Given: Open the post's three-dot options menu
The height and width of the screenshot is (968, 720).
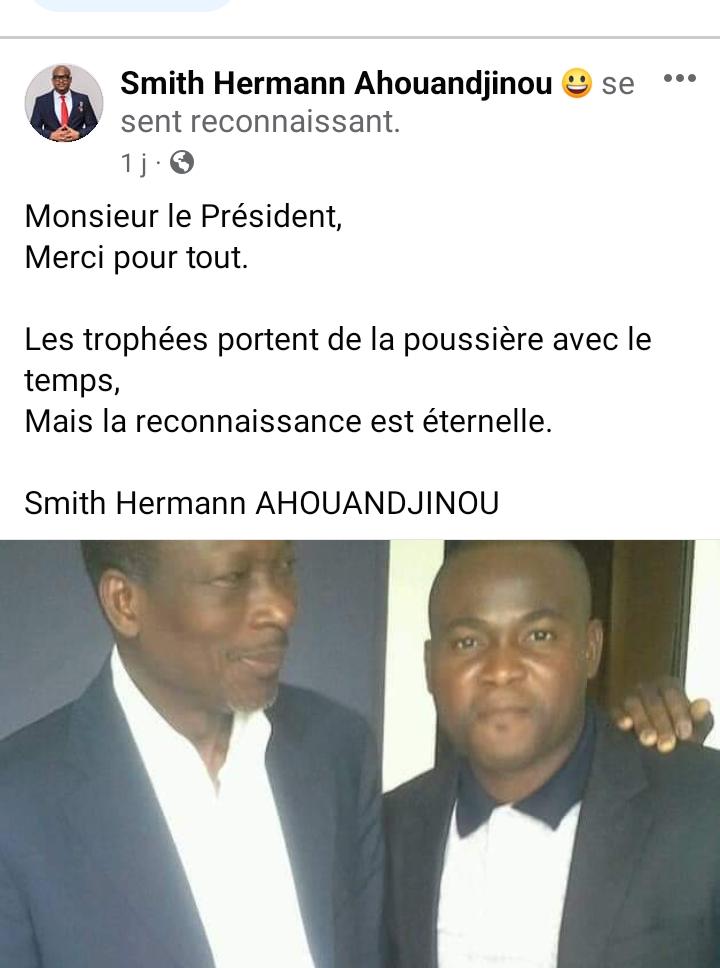Looking at the screenshot, I should (x=679, y=79).
